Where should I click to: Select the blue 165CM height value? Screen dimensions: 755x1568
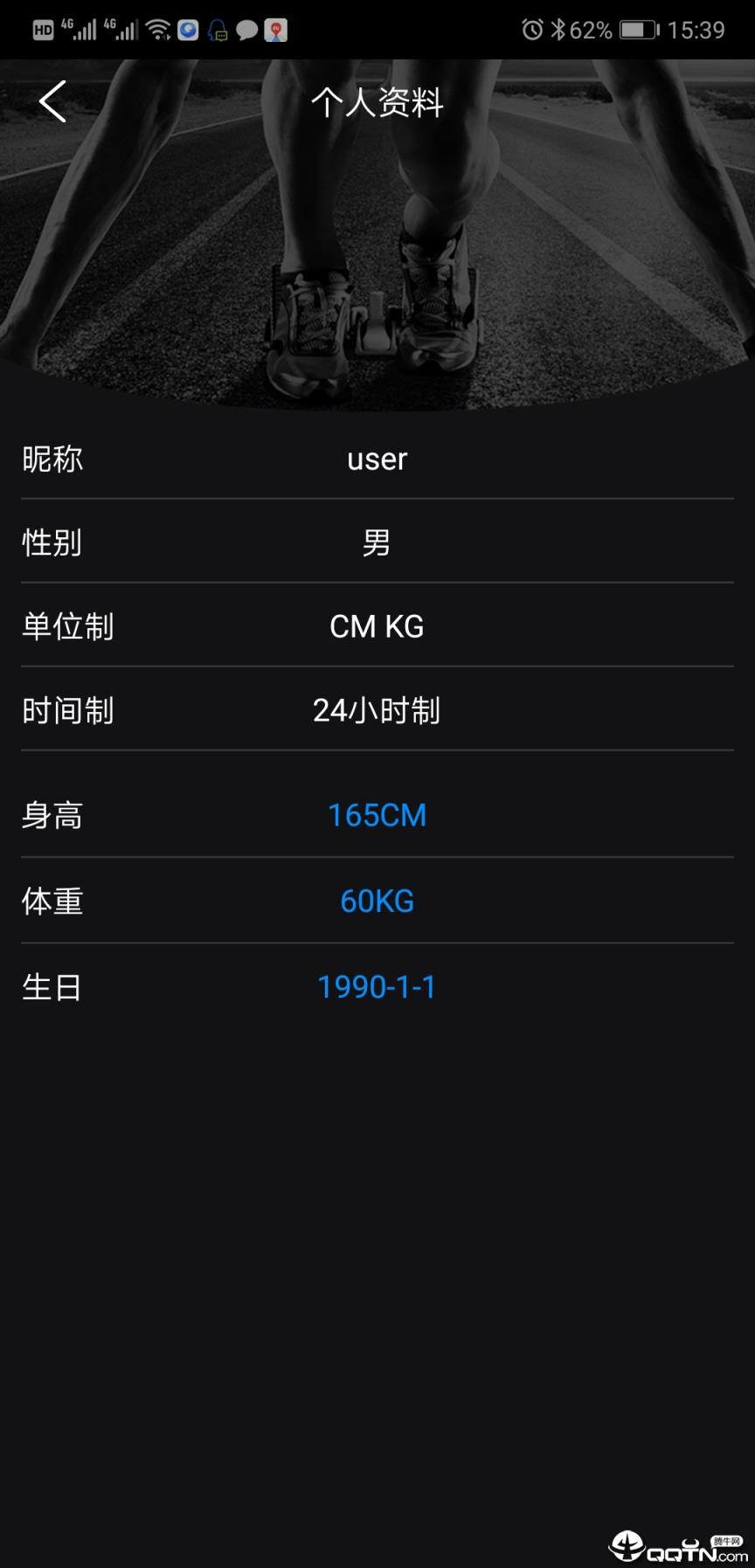tap(376, 815)
